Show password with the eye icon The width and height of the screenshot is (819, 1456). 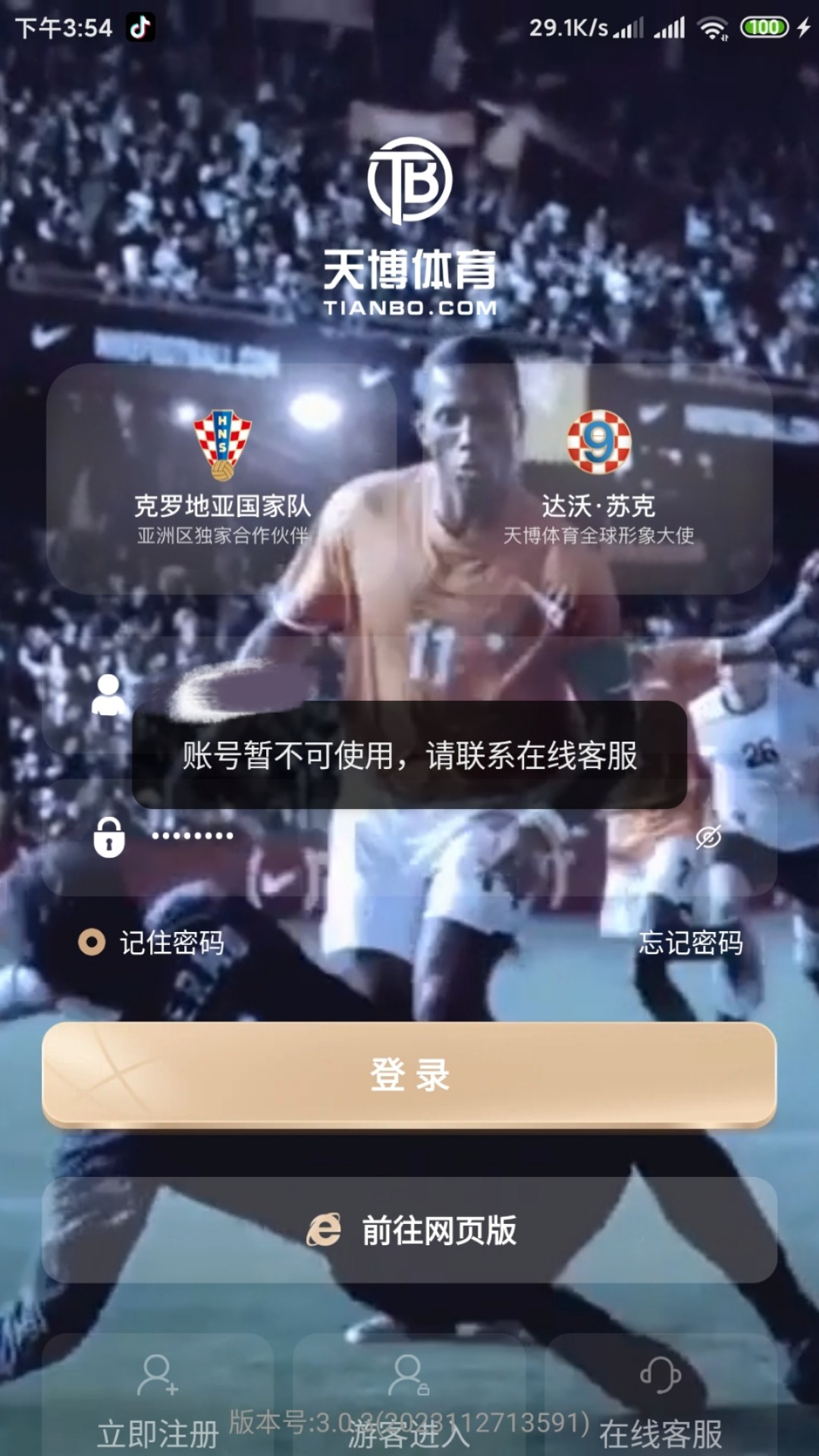[708, 837]
